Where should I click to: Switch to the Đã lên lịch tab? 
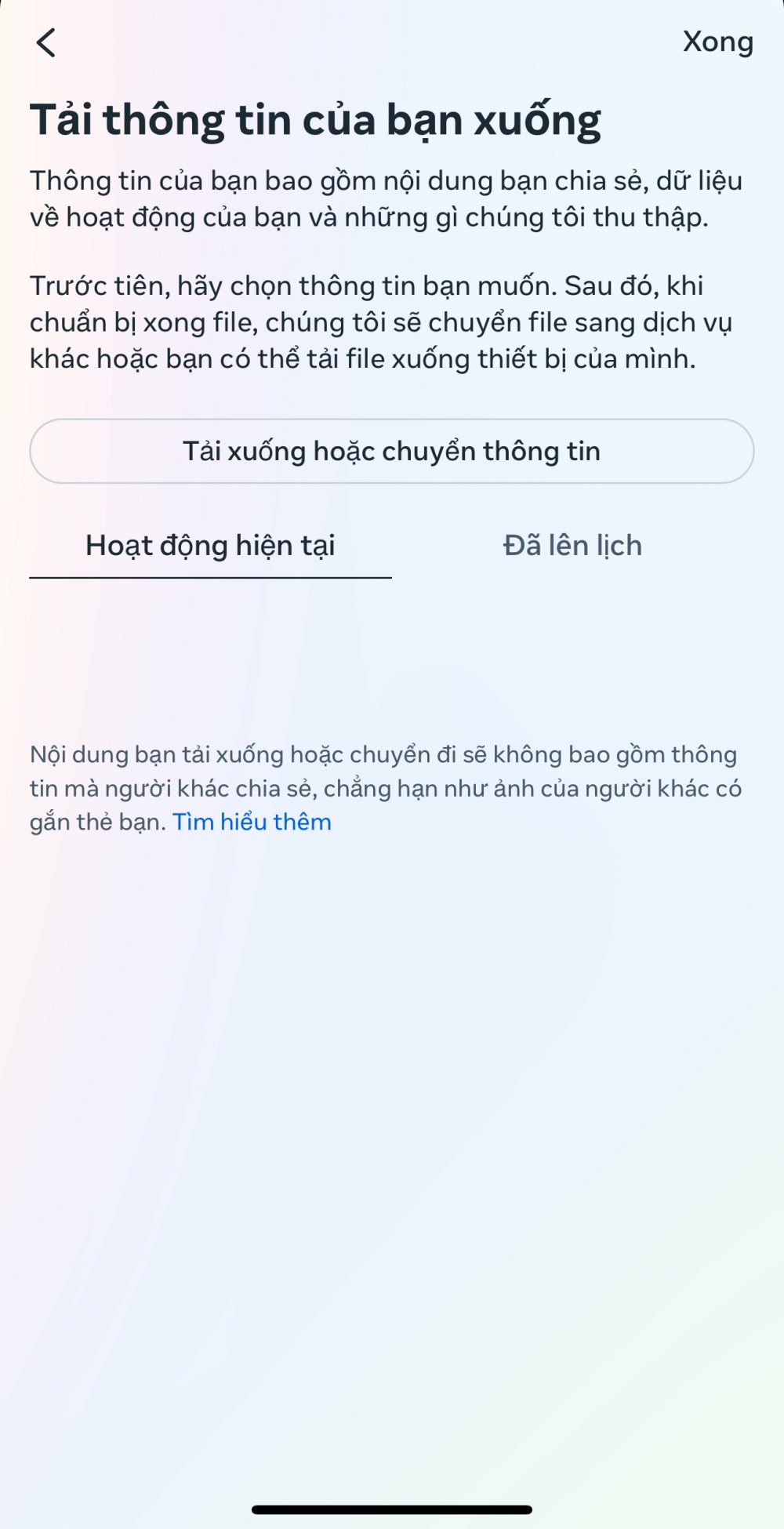(x=572, y=546)
